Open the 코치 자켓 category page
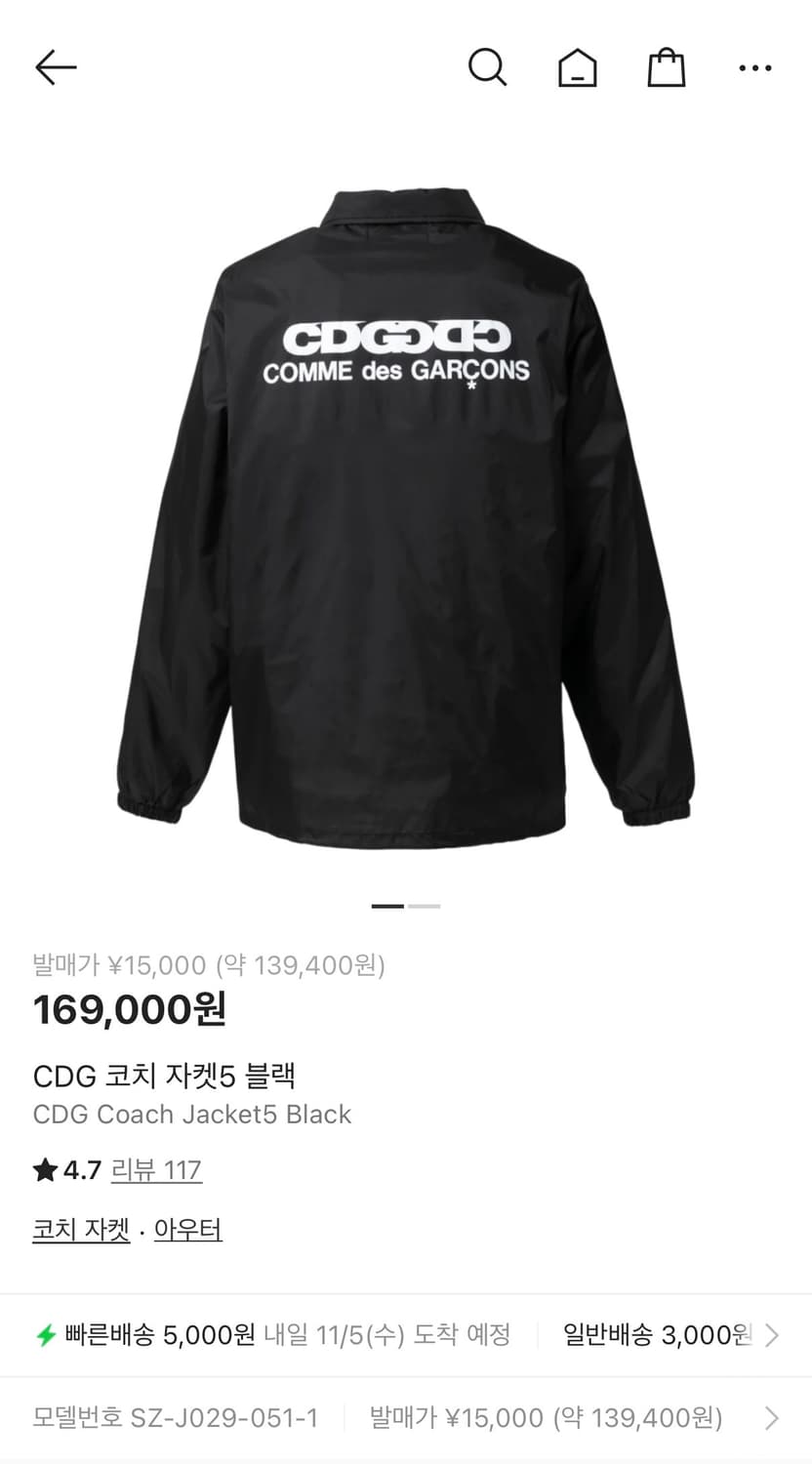Viewport: 812px width, 1464px height. coord(80,1231)
